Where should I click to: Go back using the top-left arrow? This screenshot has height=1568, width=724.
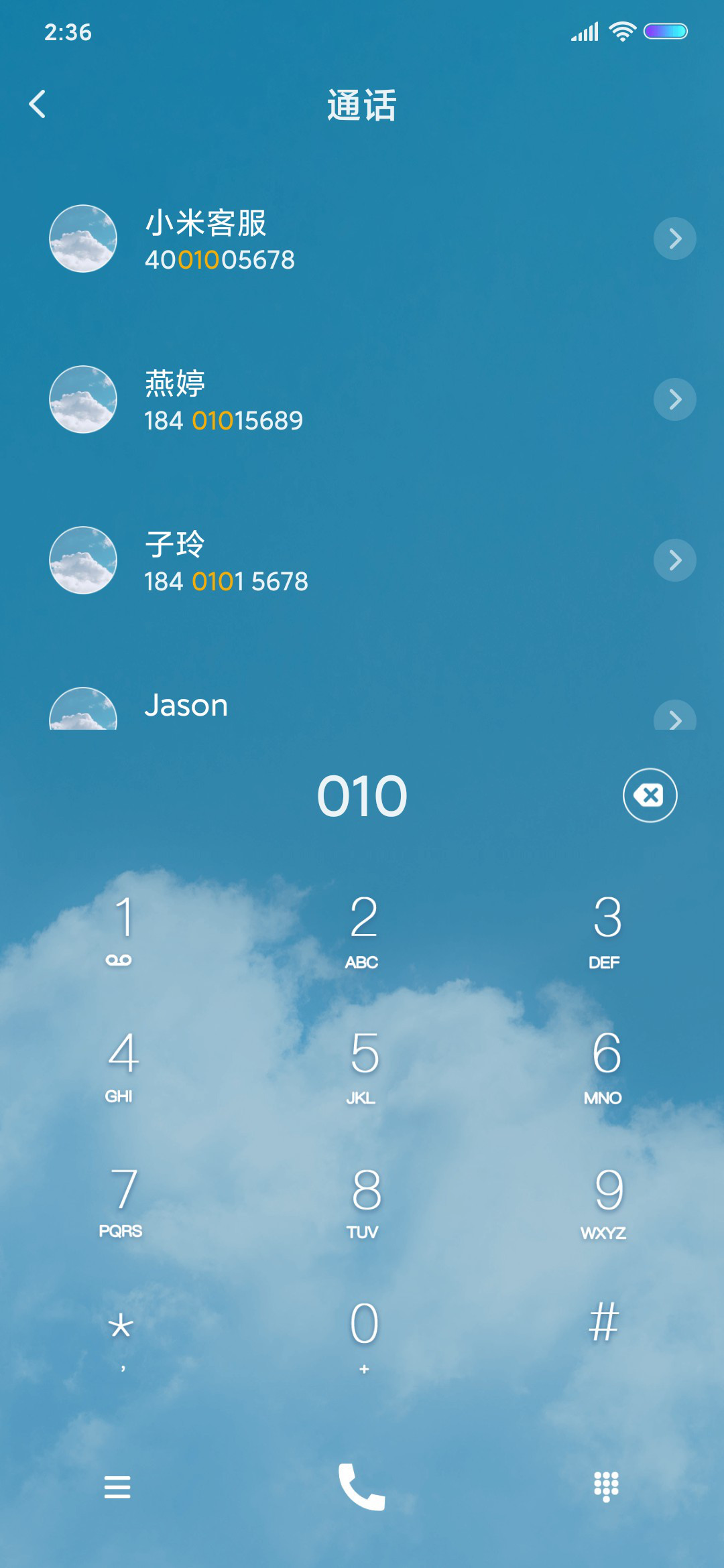click(x=38, y=105)
